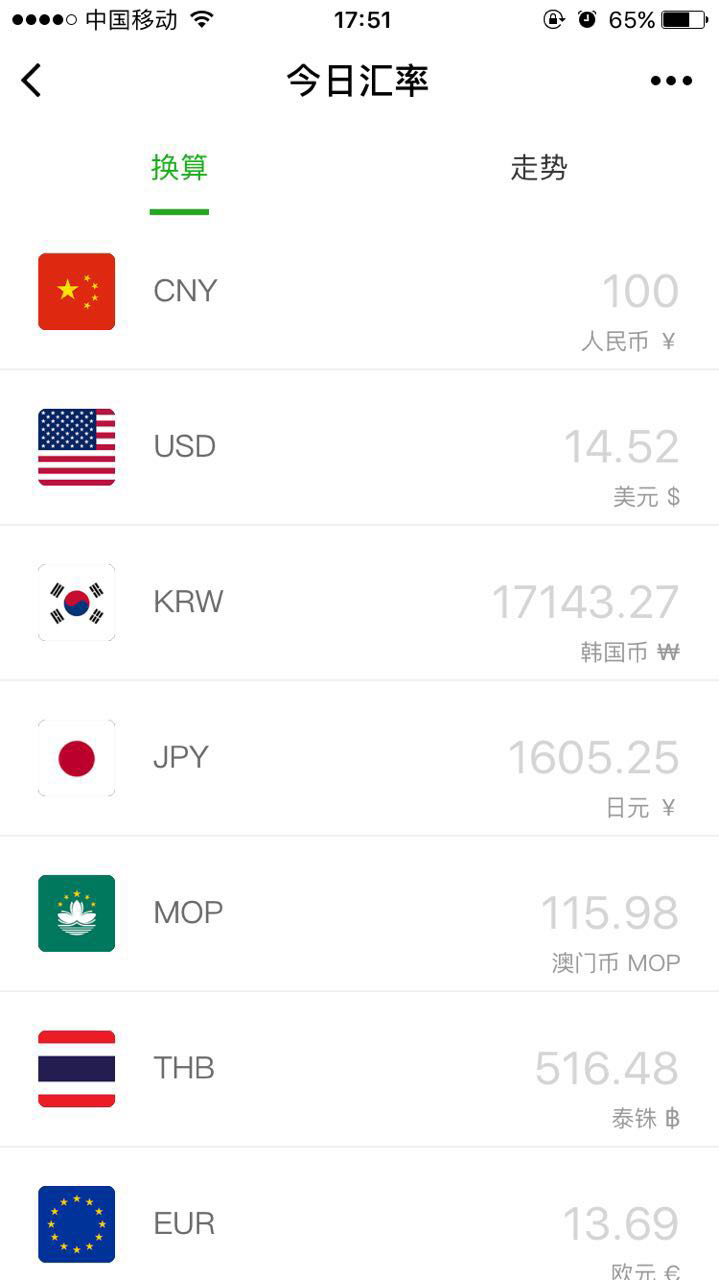Tap the JPY 日元 row

(359, 758)
